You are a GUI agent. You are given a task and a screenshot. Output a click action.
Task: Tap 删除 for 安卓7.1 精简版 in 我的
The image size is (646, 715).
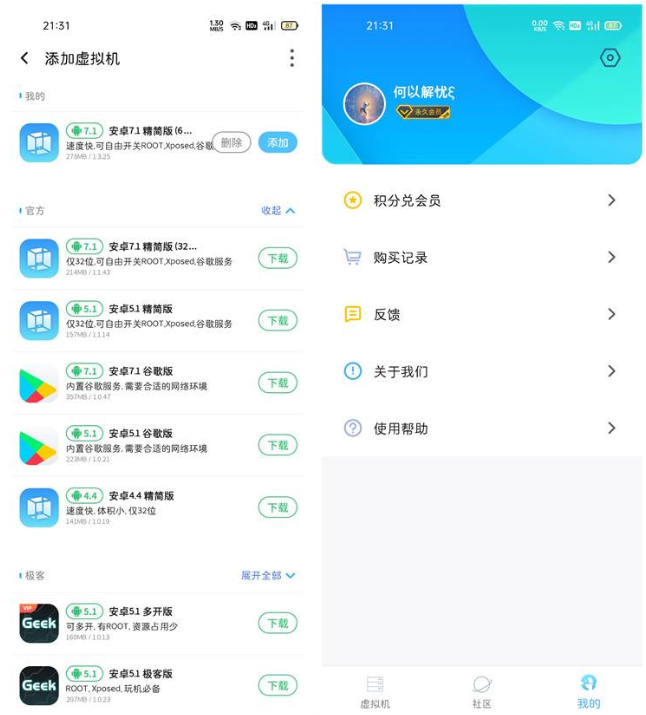[x=231, y=143]
